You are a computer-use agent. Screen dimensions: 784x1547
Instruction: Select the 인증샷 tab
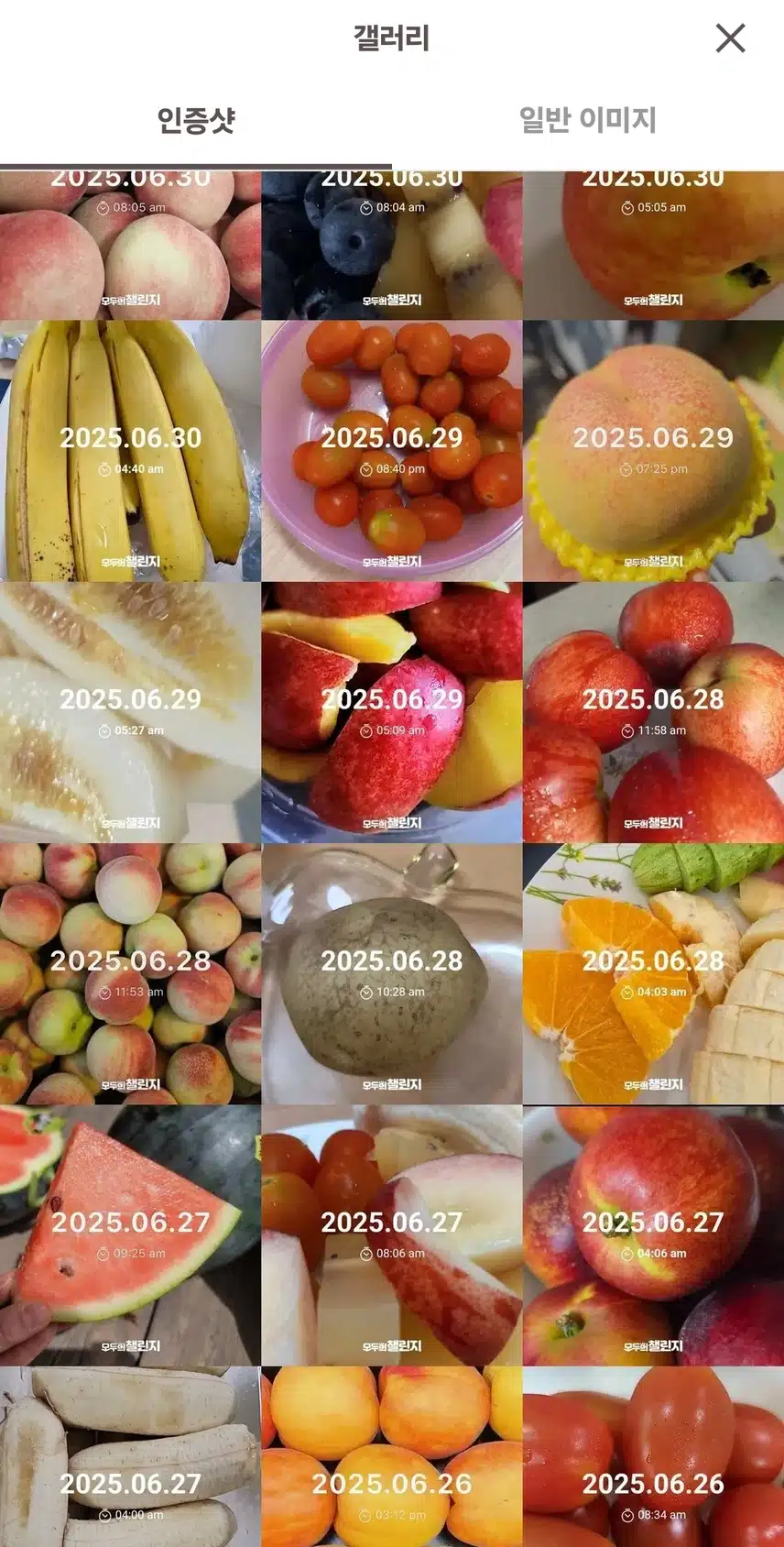coord(196,120)
